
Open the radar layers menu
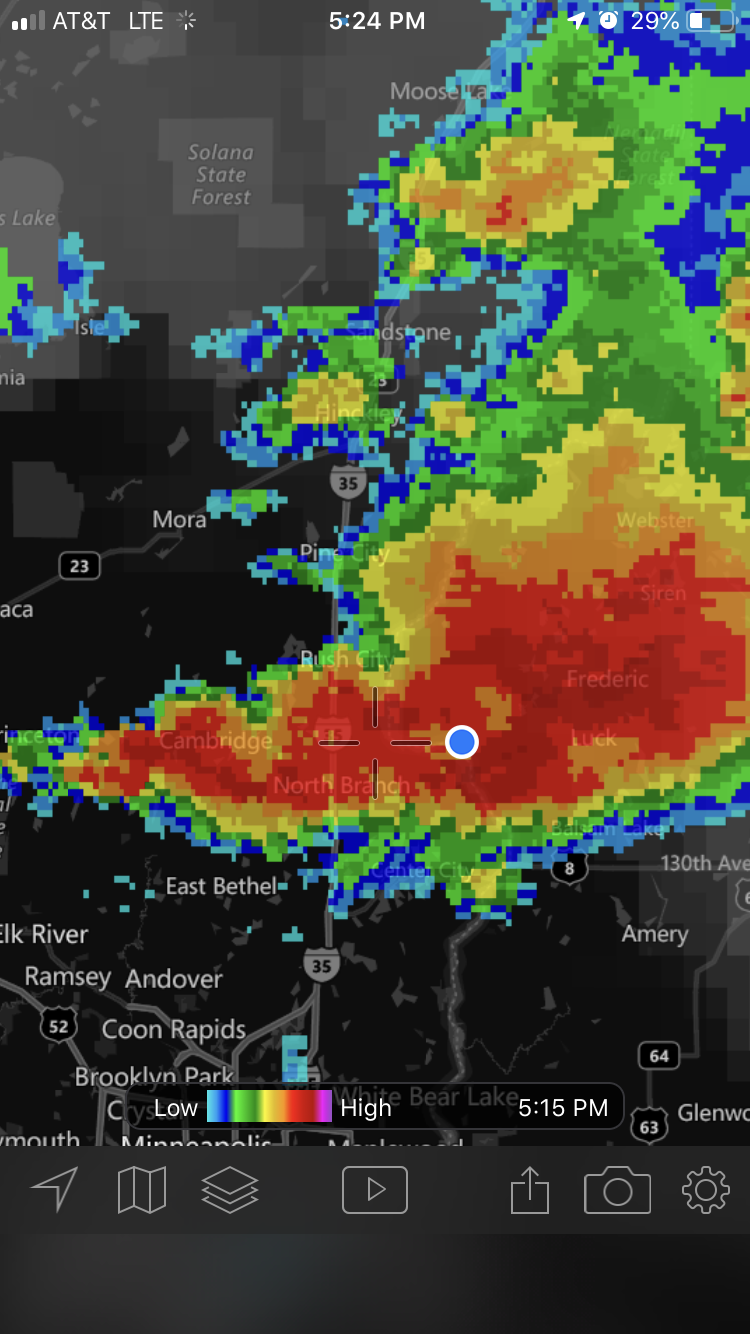pos(230,1190)
